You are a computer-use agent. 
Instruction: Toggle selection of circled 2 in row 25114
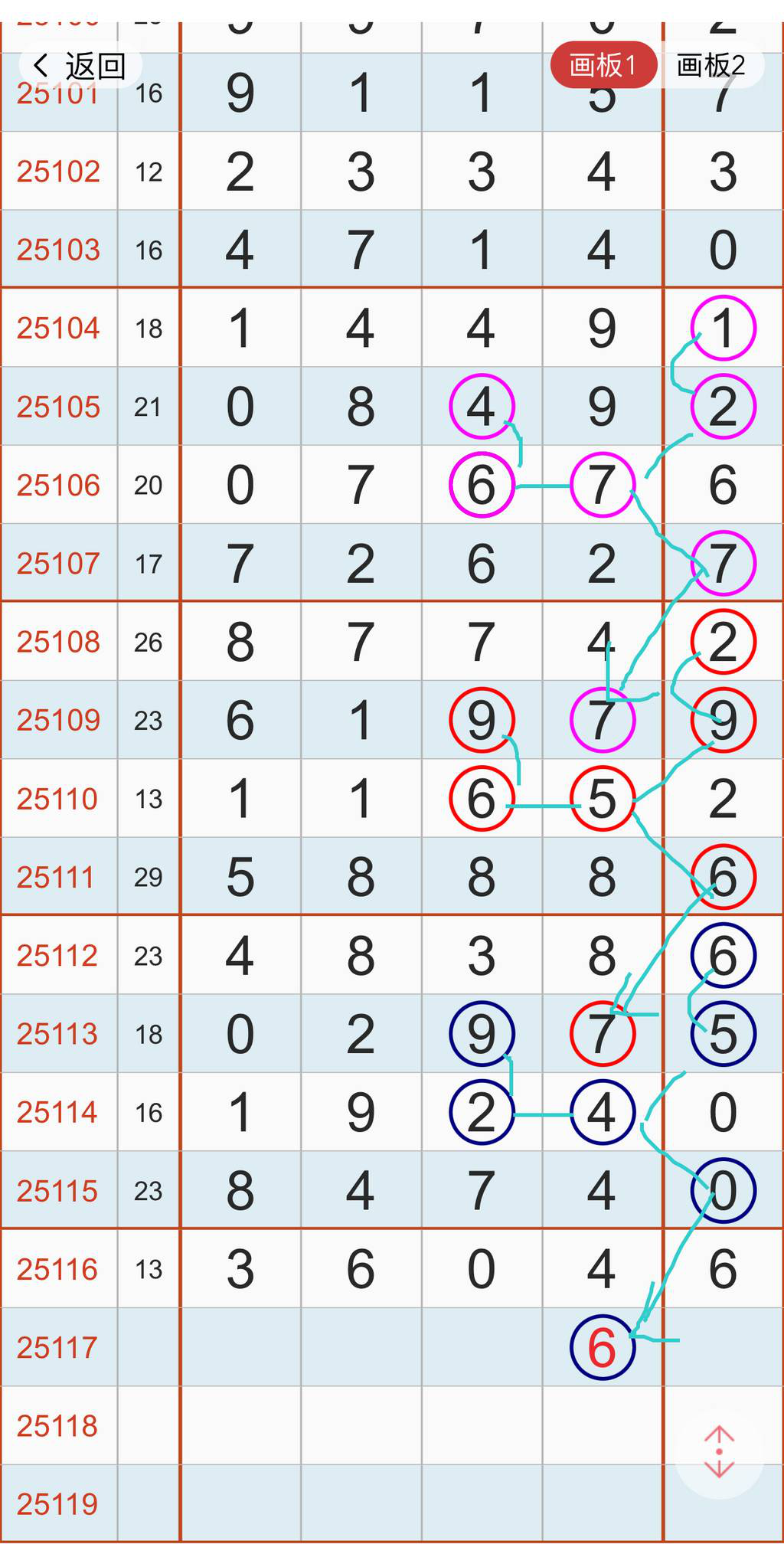[x=481, y=1113]
